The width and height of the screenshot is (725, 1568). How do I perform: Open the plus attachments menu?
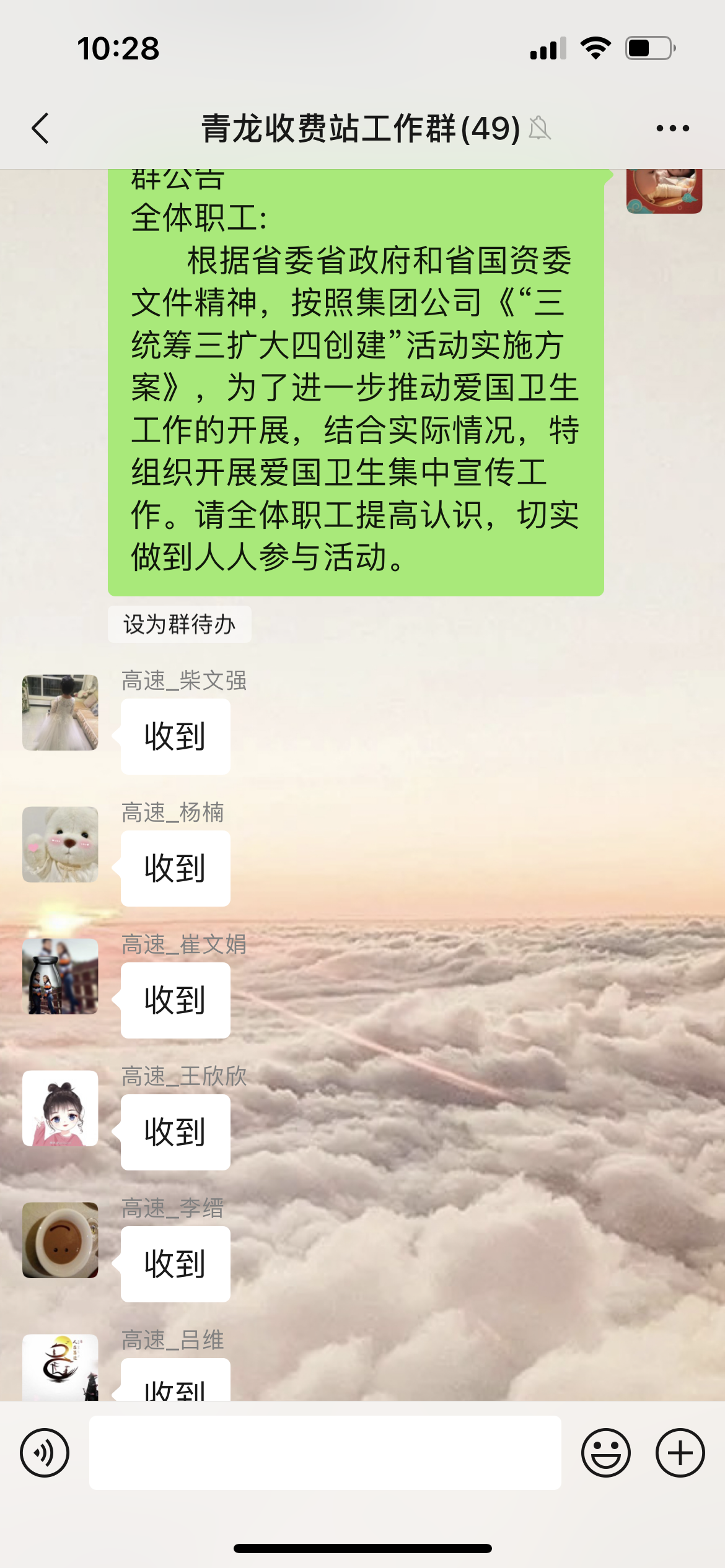click(x=680, y=1453)
